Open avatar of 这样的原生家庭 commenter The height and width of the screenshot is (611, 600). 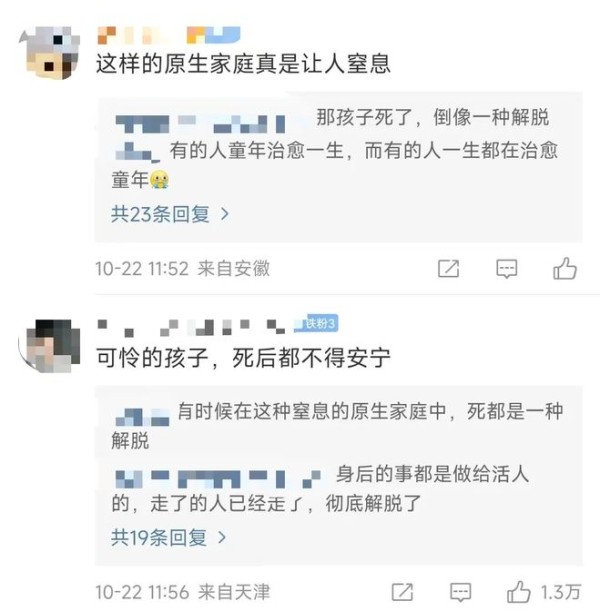[49, 51]
